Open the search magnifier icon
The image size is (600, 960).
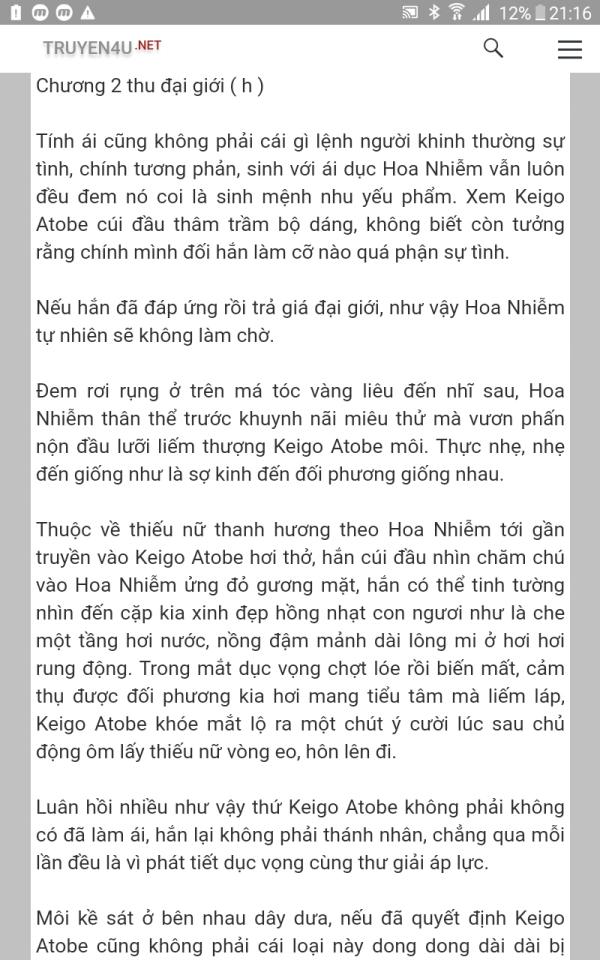(493, 48)
